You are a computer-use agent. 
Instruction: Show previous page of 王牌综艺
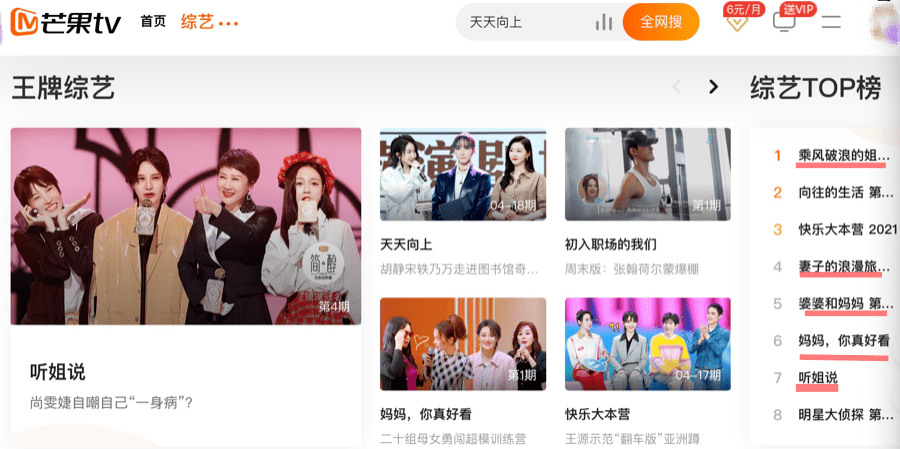pos(677,87)
